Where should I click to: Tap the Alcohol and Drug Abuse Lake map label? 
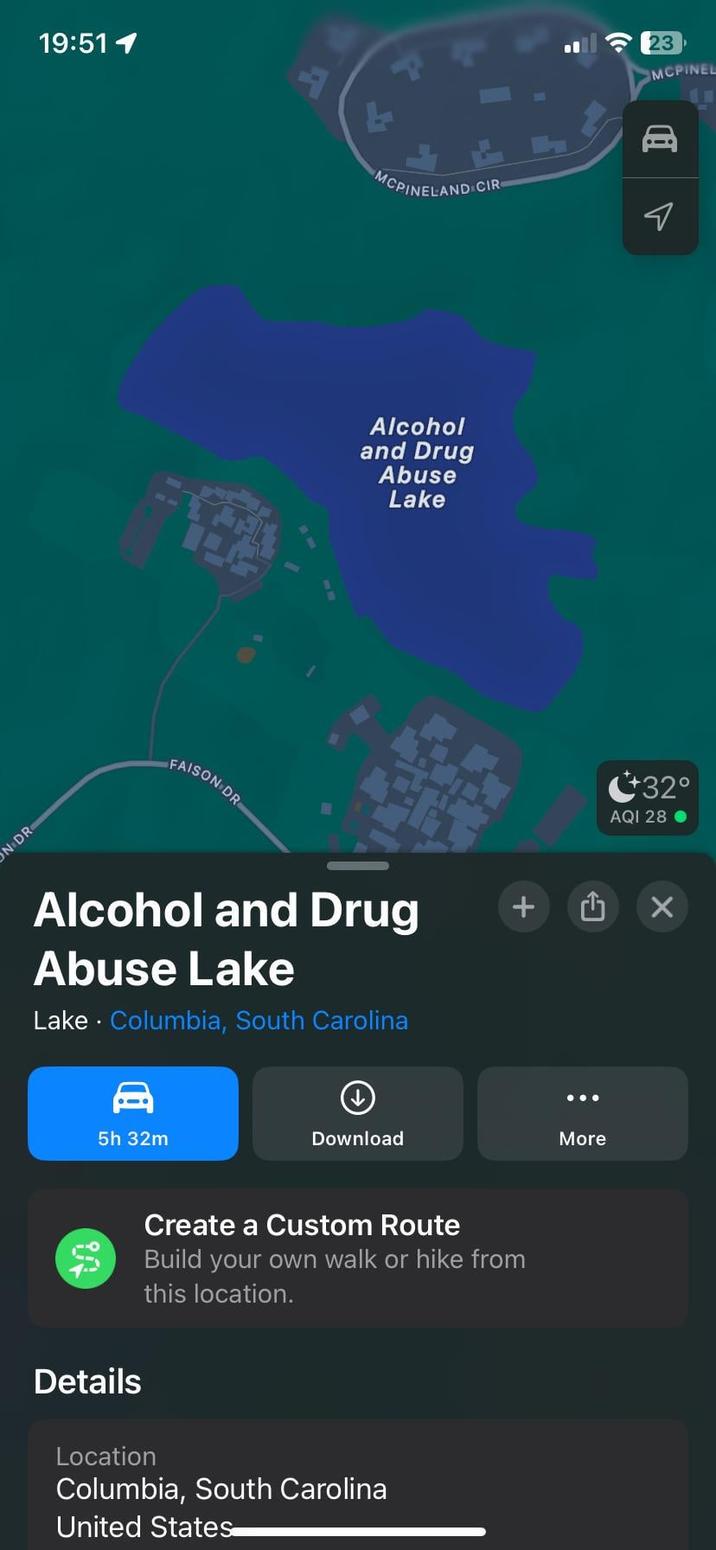click(417, 463)
